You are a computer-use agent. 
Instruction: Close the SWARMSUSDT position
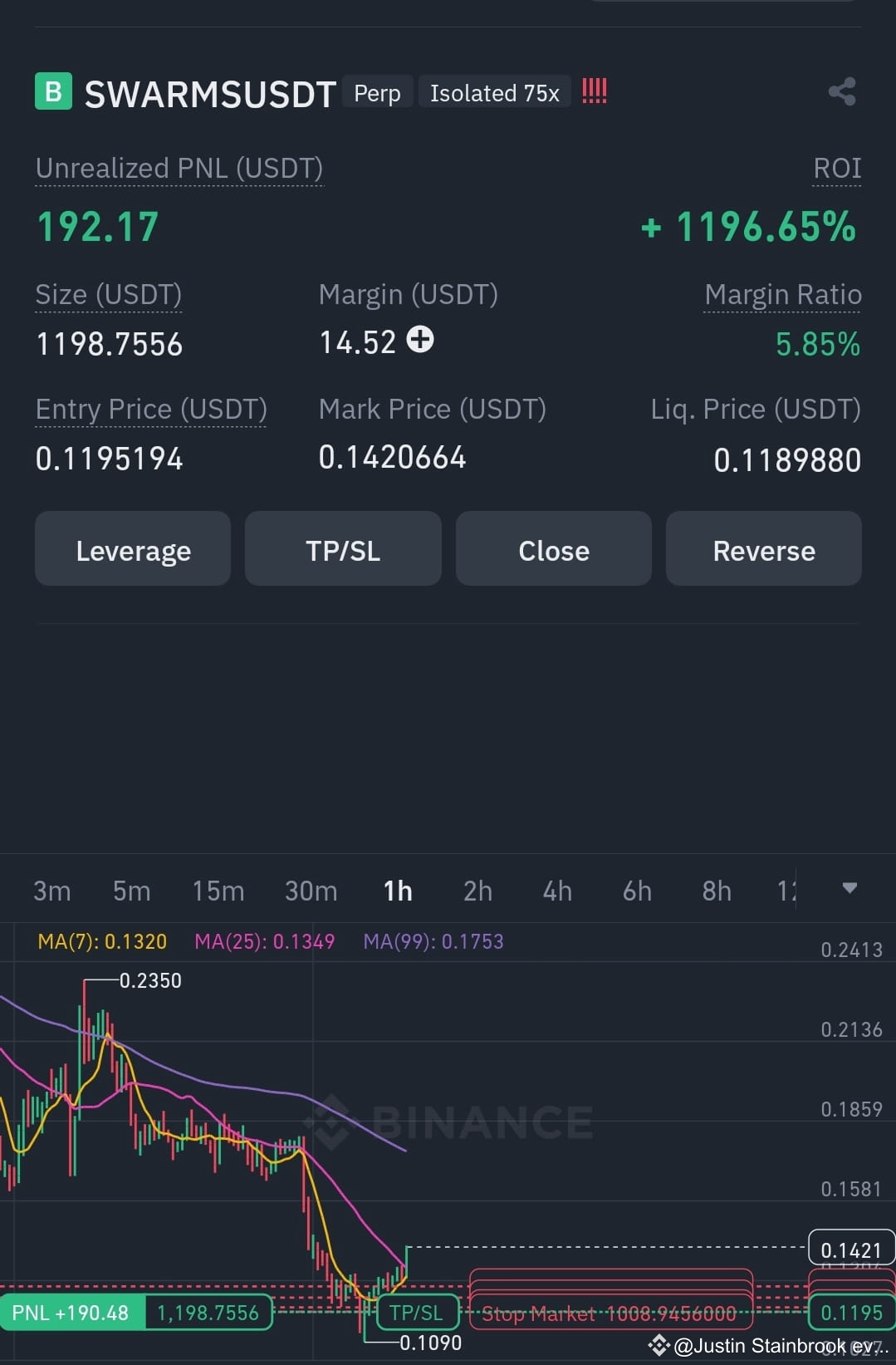[553, 548]
